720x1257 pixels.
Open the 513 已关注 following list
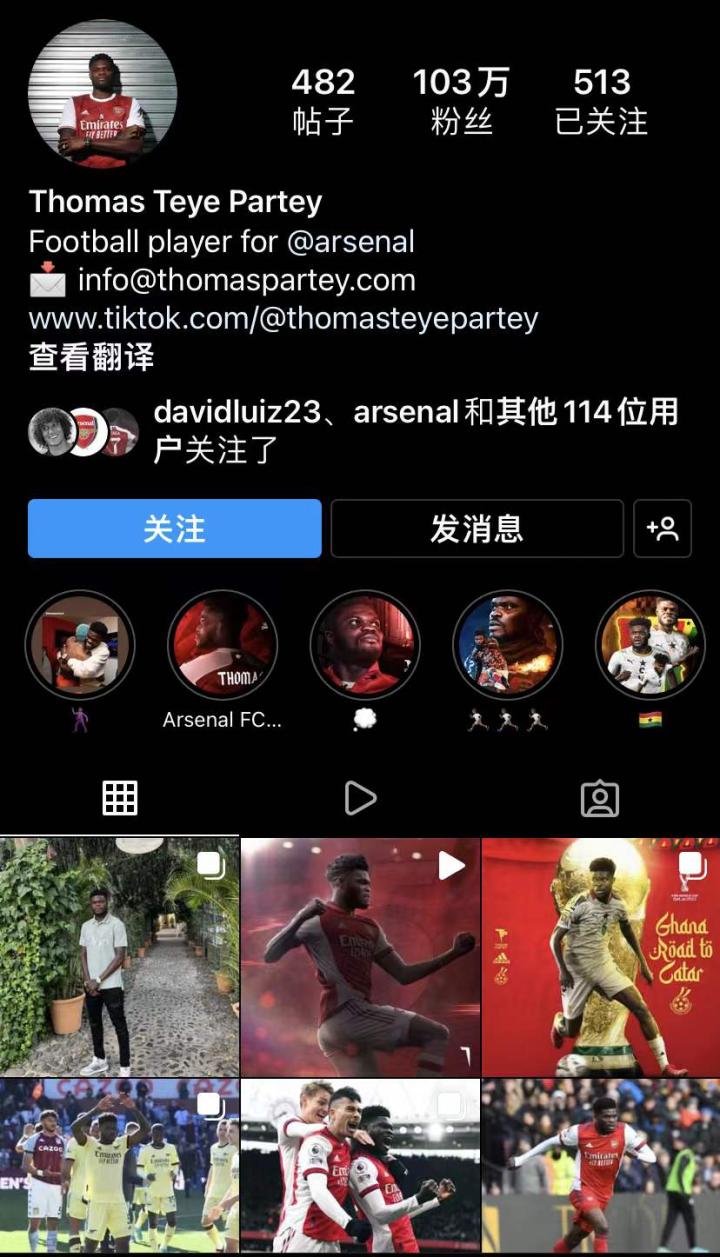point(601,100)
